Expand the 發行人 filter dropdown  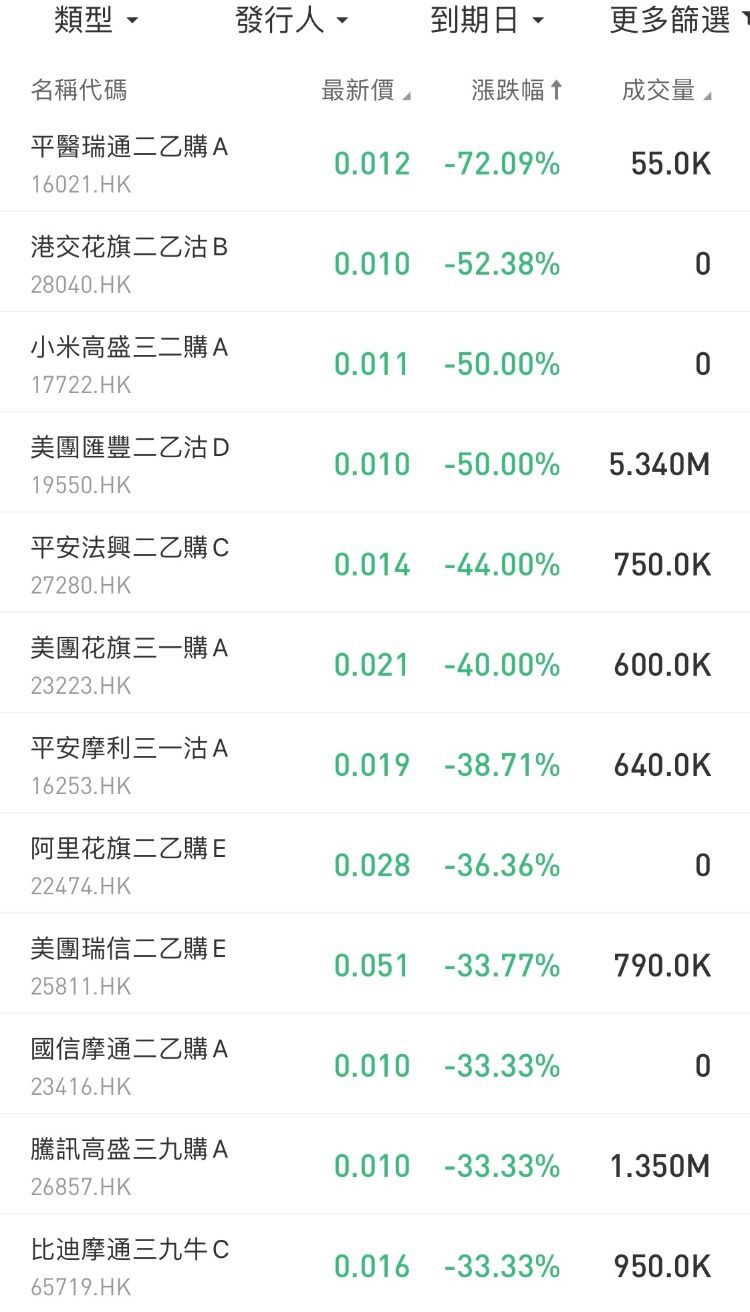292,20
